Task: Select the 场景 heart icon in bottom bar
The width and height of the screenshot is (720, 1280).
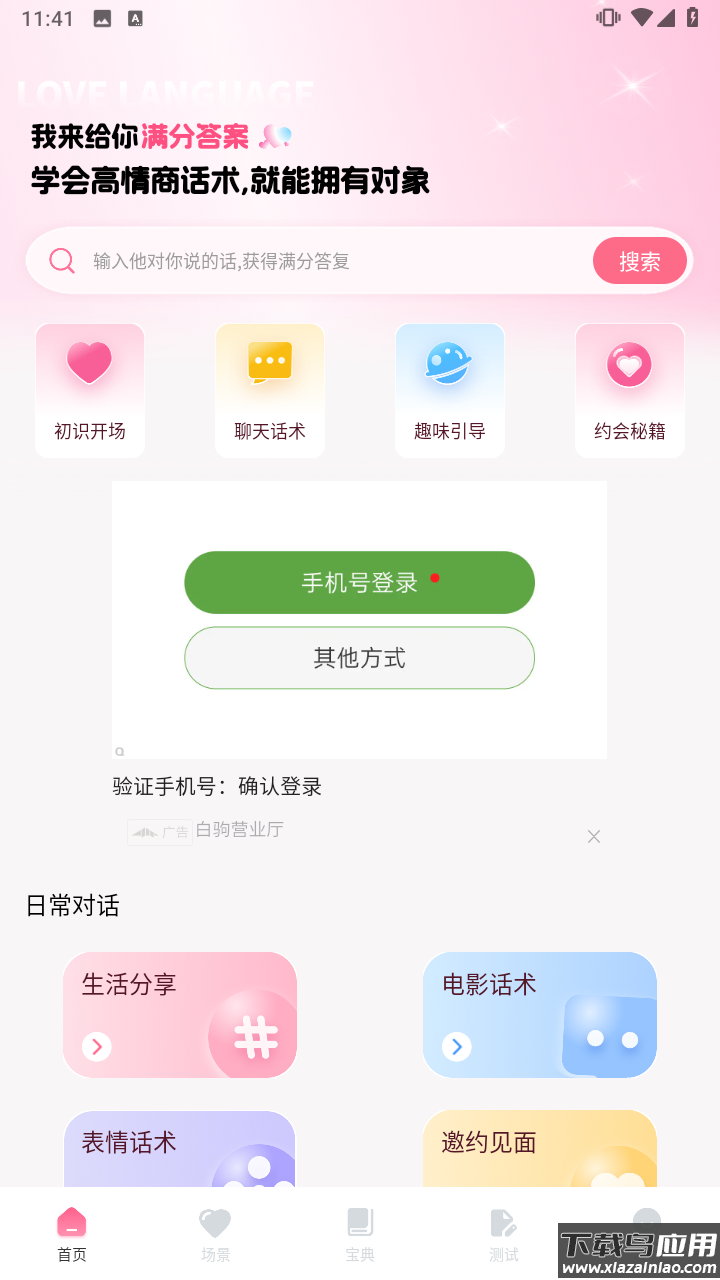Action: pyautogui.click(x=215, y=1222)
